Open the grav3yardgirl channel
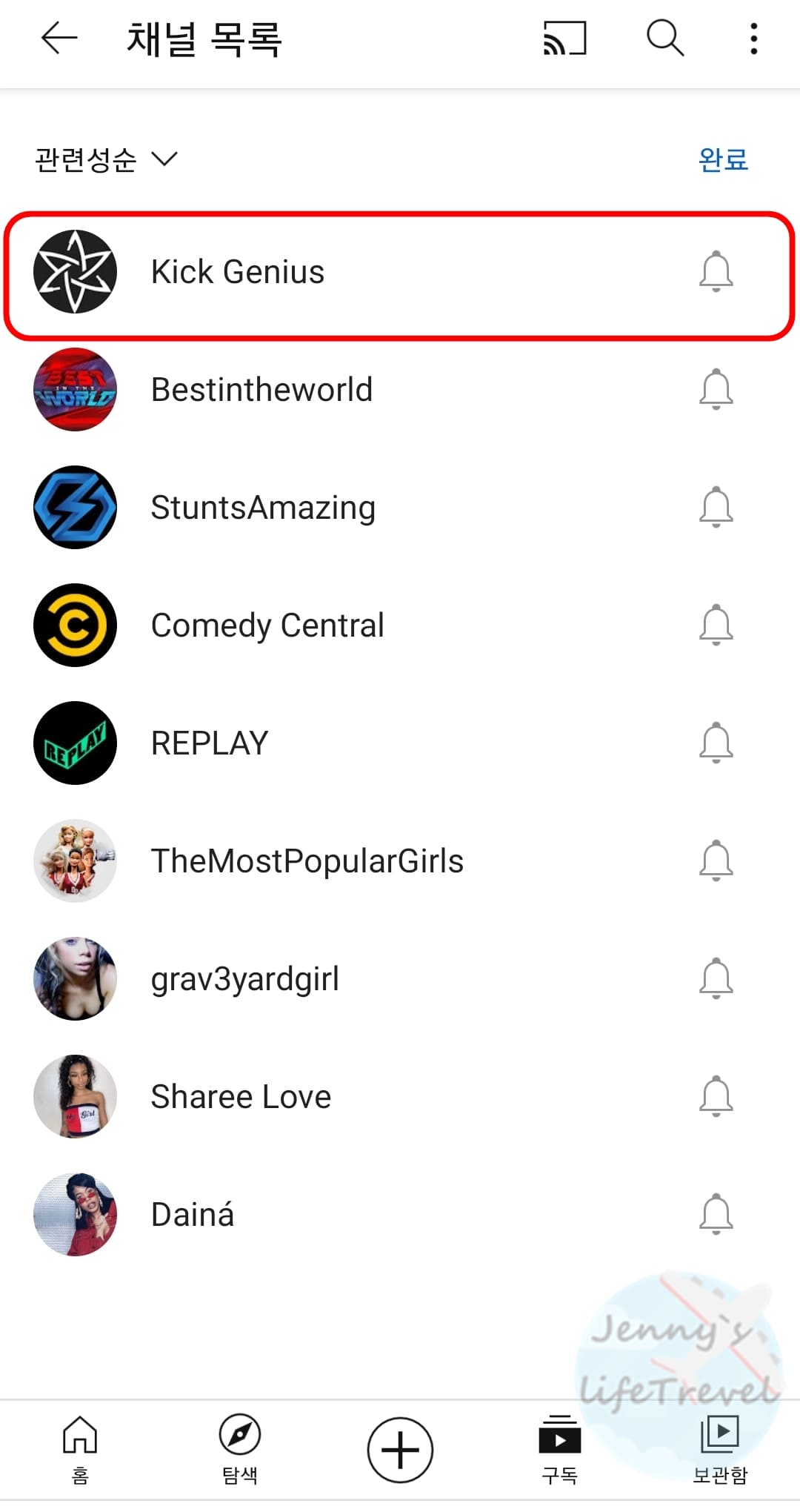Screen dimensions: 800x1512 tap(244, 979)
